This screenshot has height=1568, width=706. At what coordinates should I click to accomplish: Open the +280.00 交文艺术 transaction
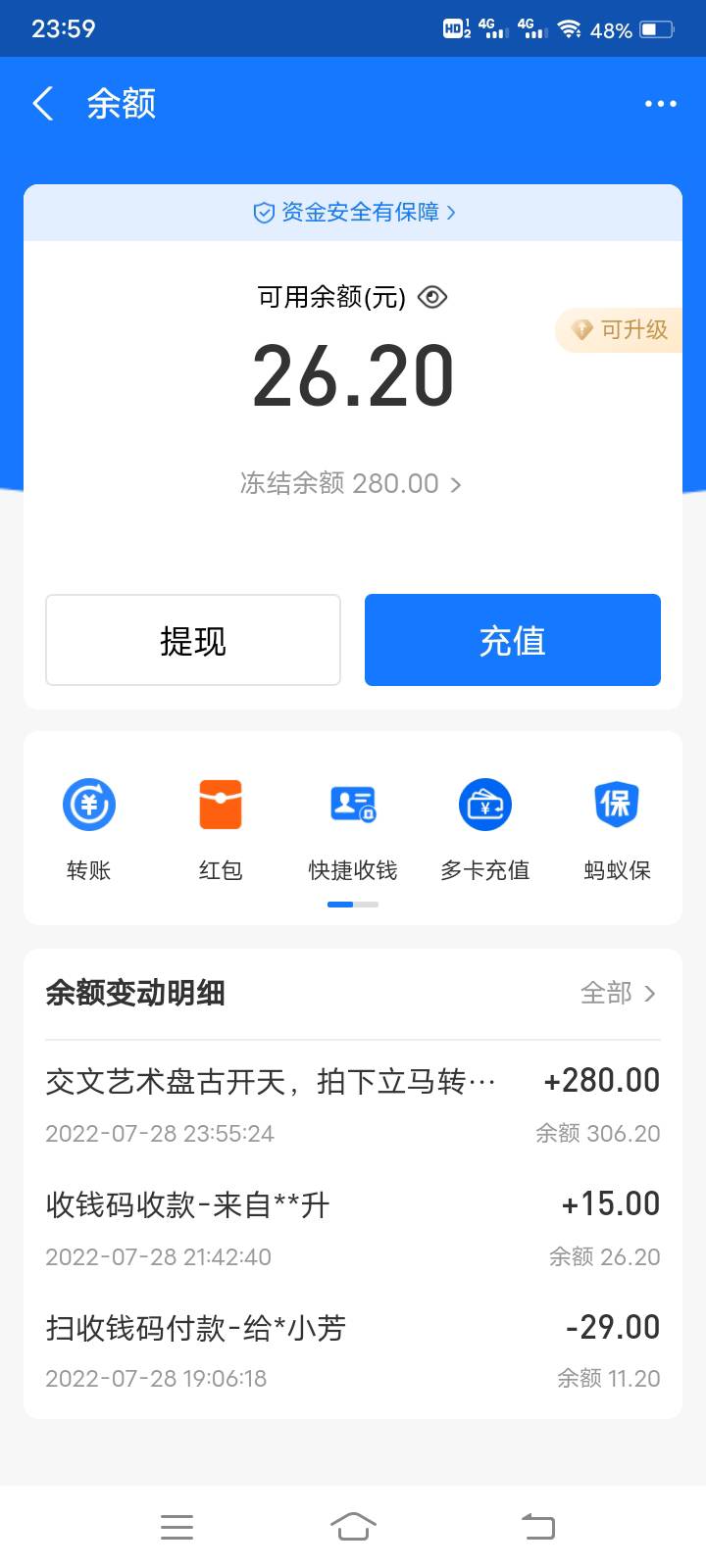353,1103
